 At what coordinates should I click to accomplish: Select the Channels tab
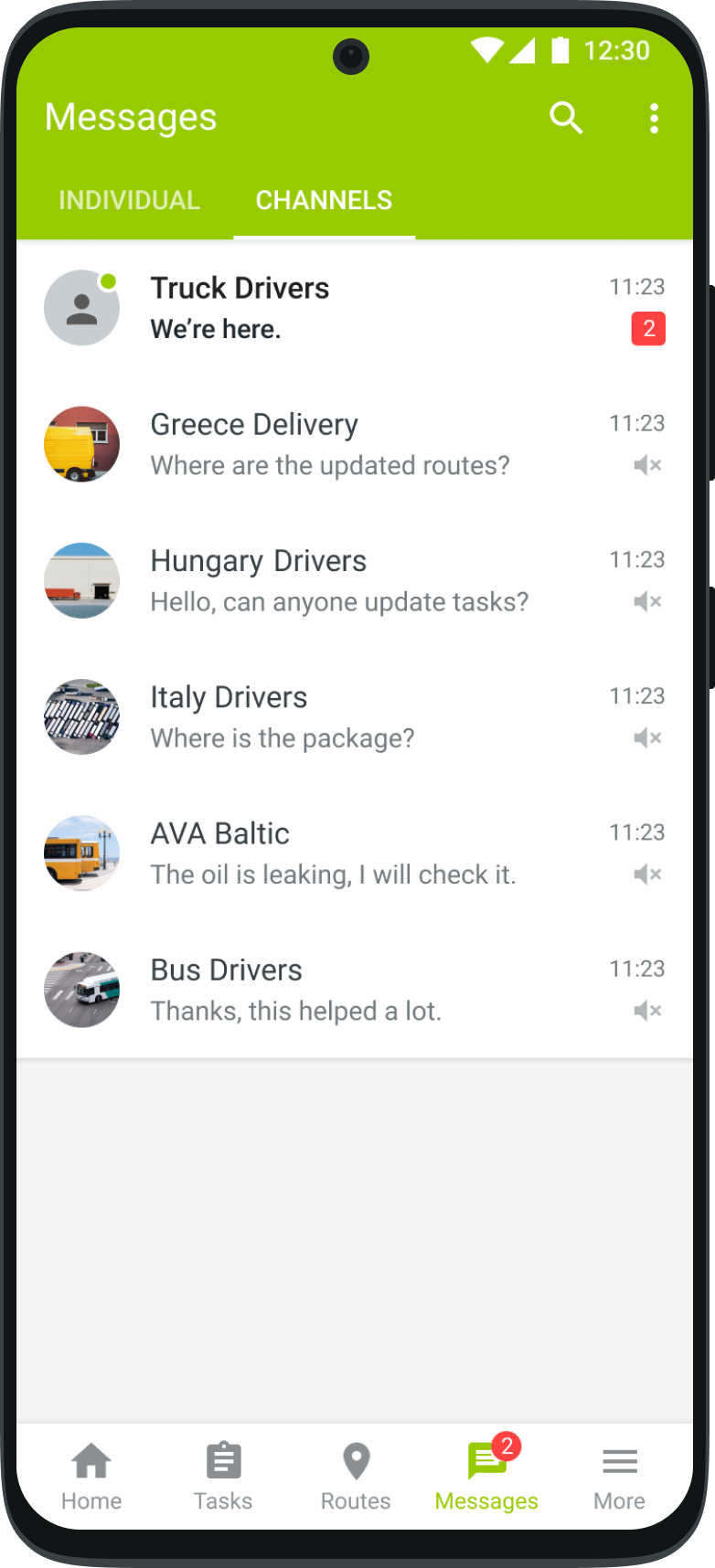(324, 200)
